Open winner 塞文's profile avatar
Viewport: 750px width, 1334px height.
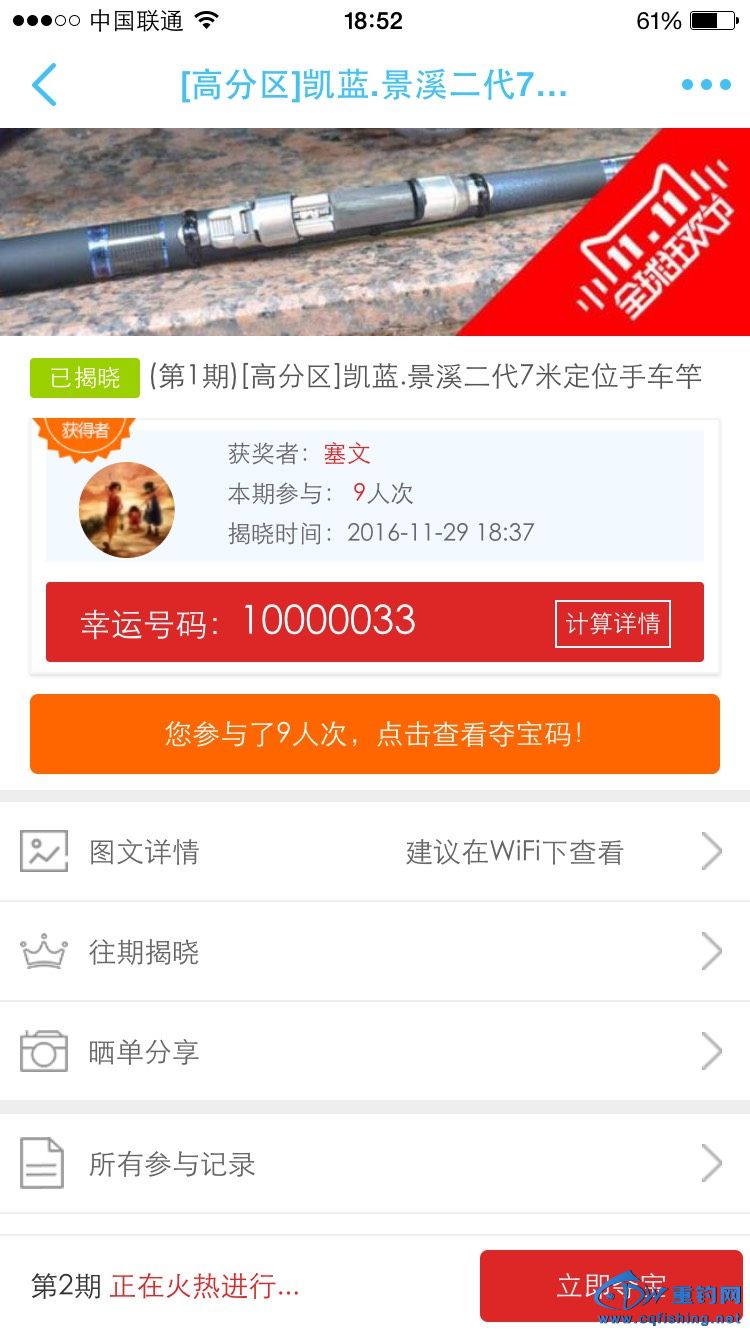127,510
